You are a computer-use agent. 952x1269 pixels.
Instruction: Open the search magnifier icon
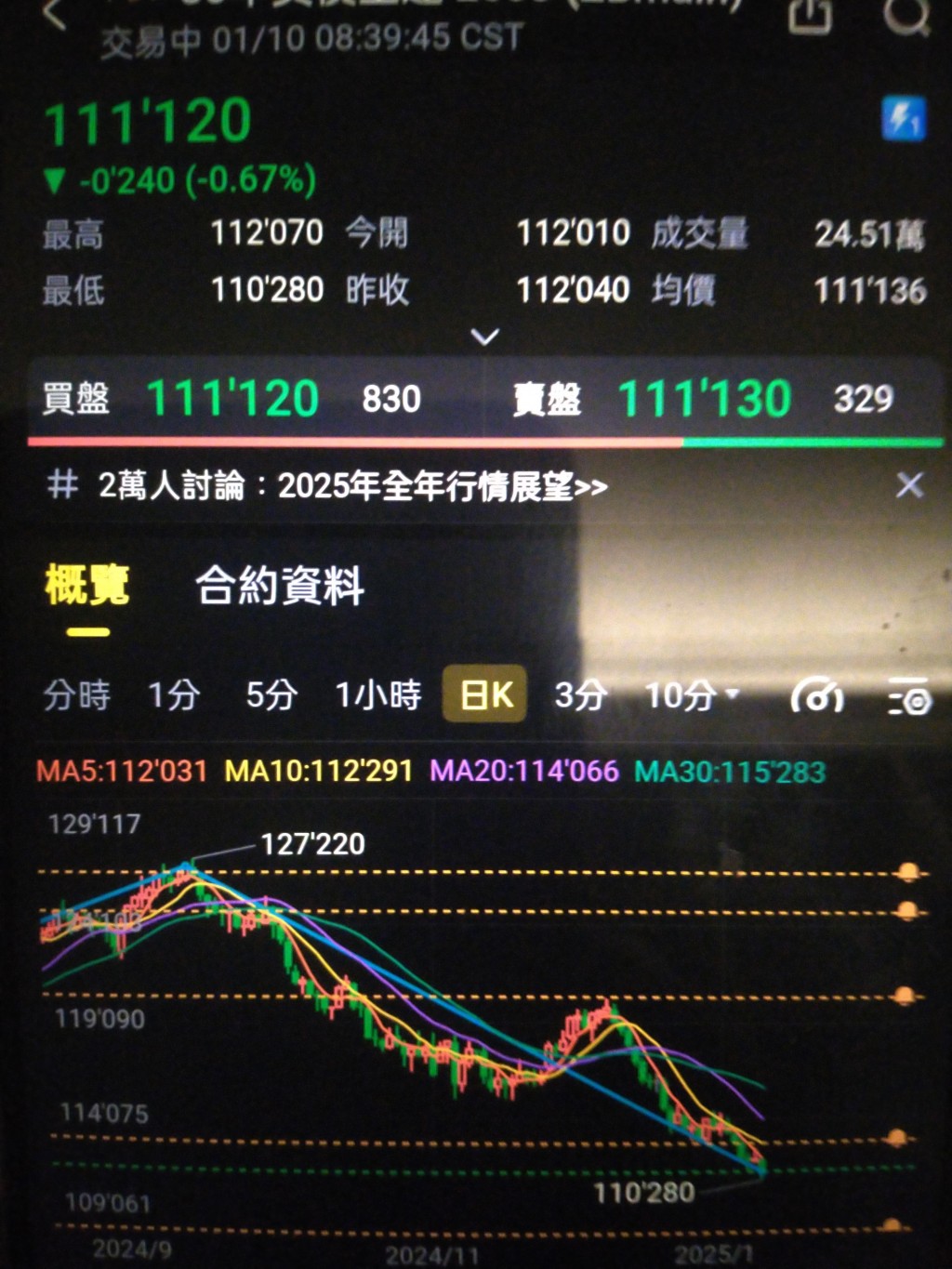[906, 14]
